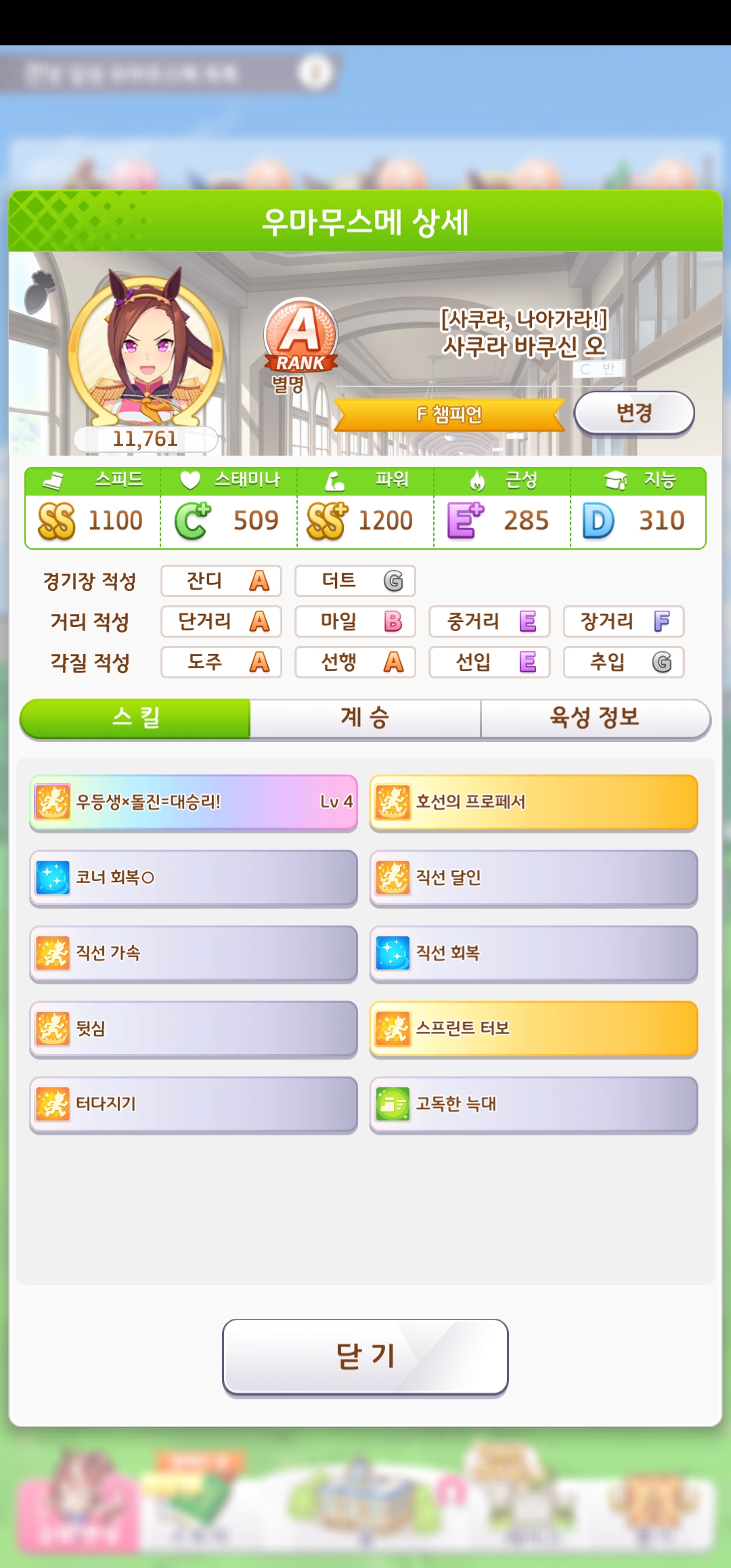731x1568 pixels.
Task: View the 뒷심 skill details
Action: pos(194,1028)
